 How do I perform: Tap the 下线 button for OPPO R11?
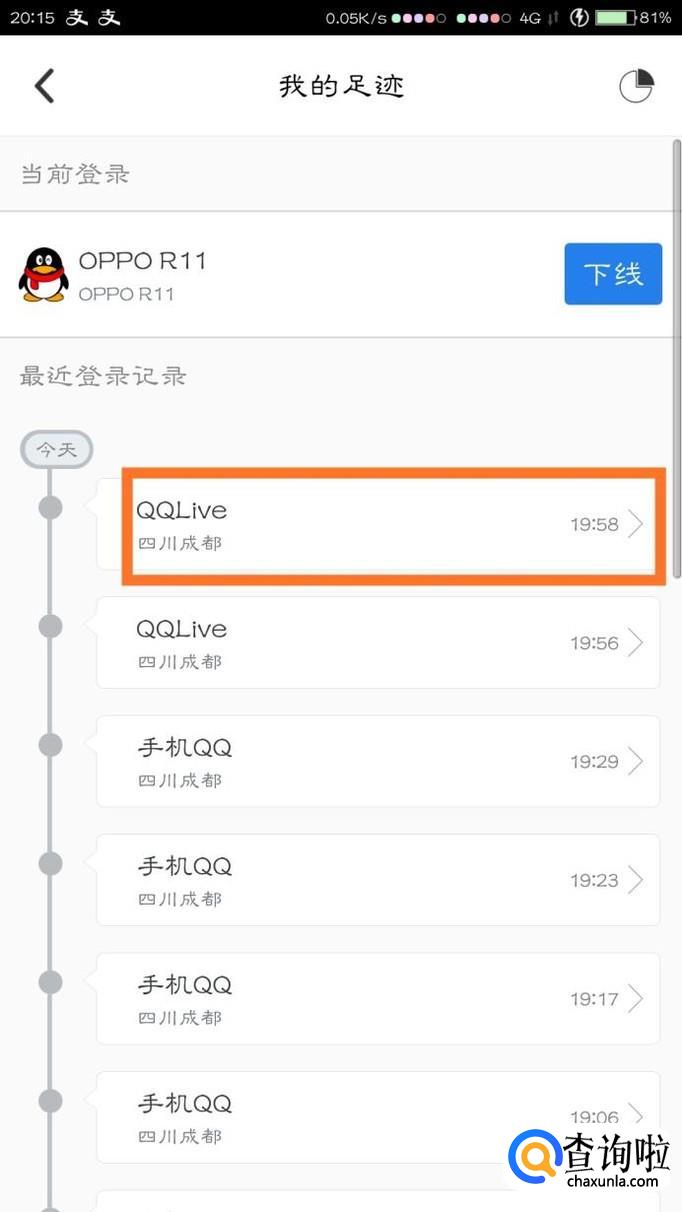613,274
